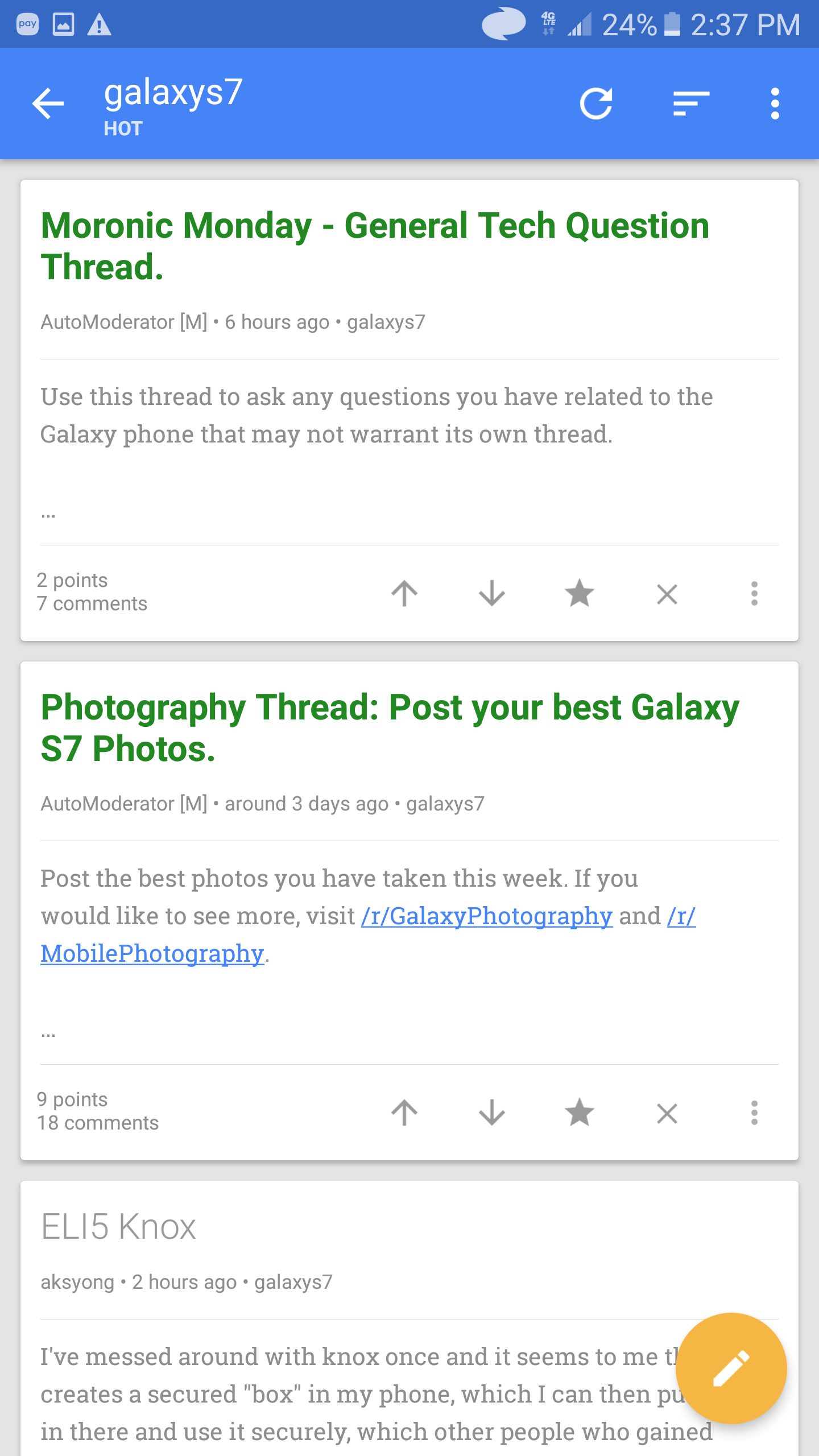
Task: Open the app overflow menu in toolbar
Action: click(775, 103)
